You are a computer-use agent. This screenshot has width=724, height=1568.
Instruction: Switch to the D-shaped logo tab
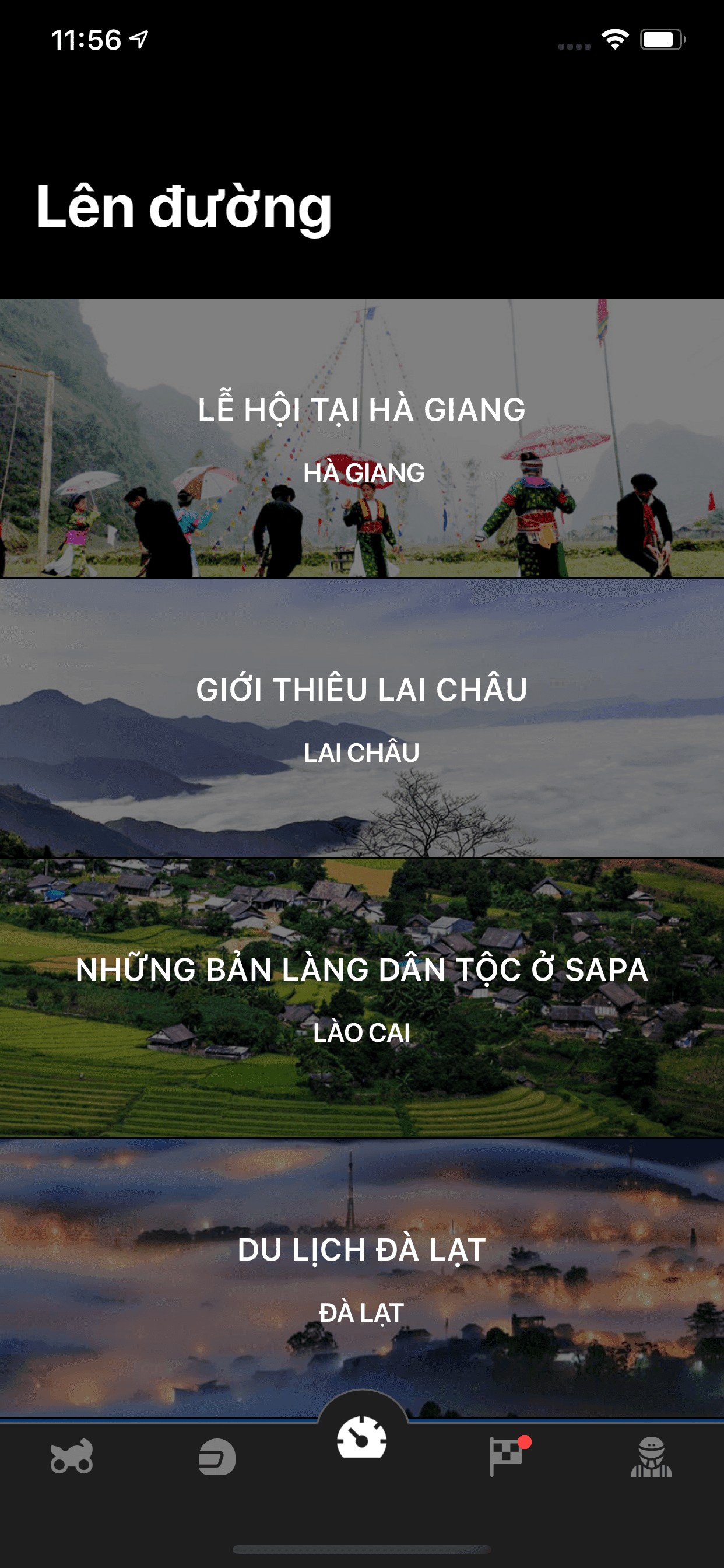(x=217, y=1457)
